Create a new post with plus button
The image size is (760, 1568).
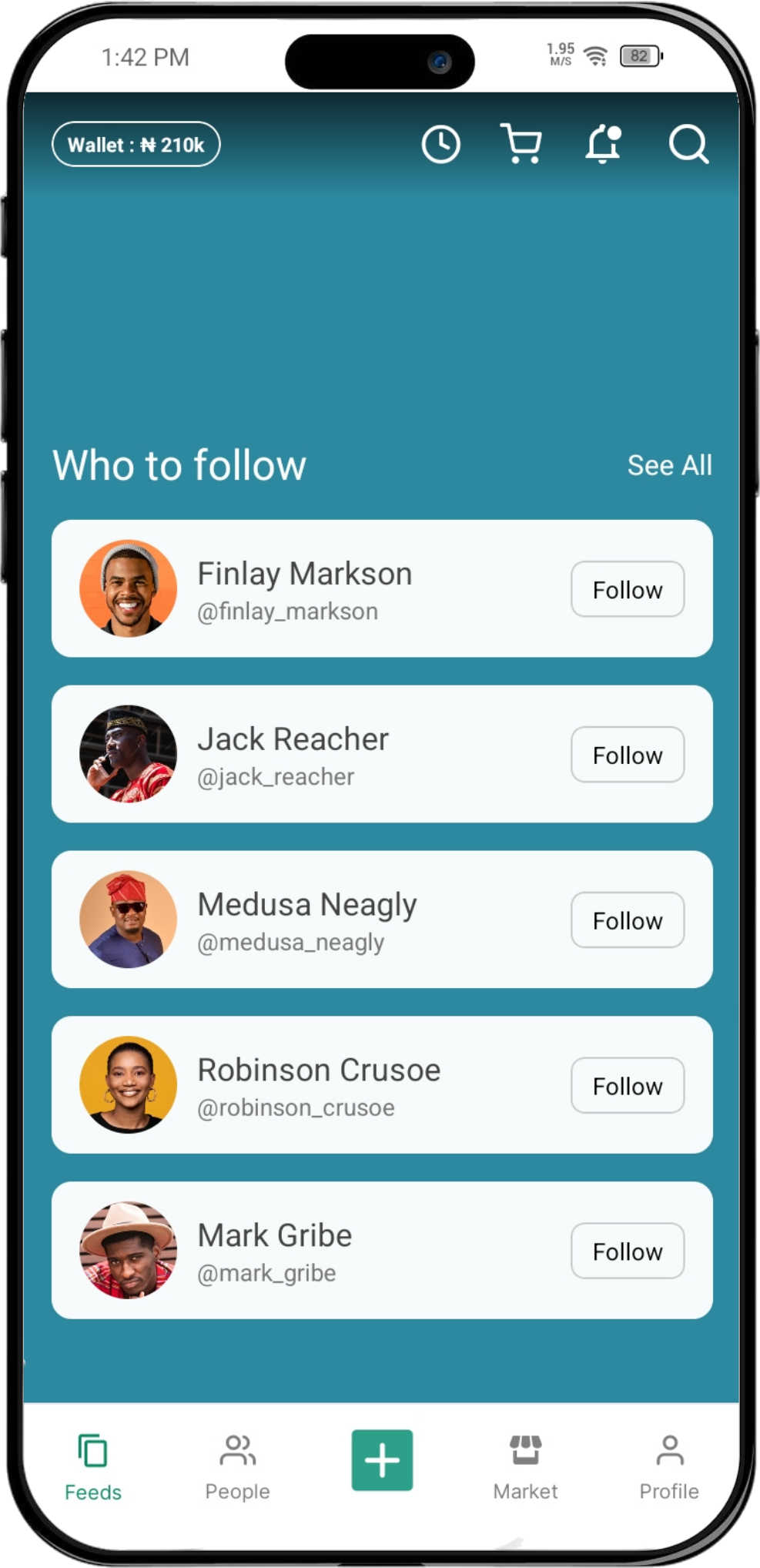point(382,1460)
